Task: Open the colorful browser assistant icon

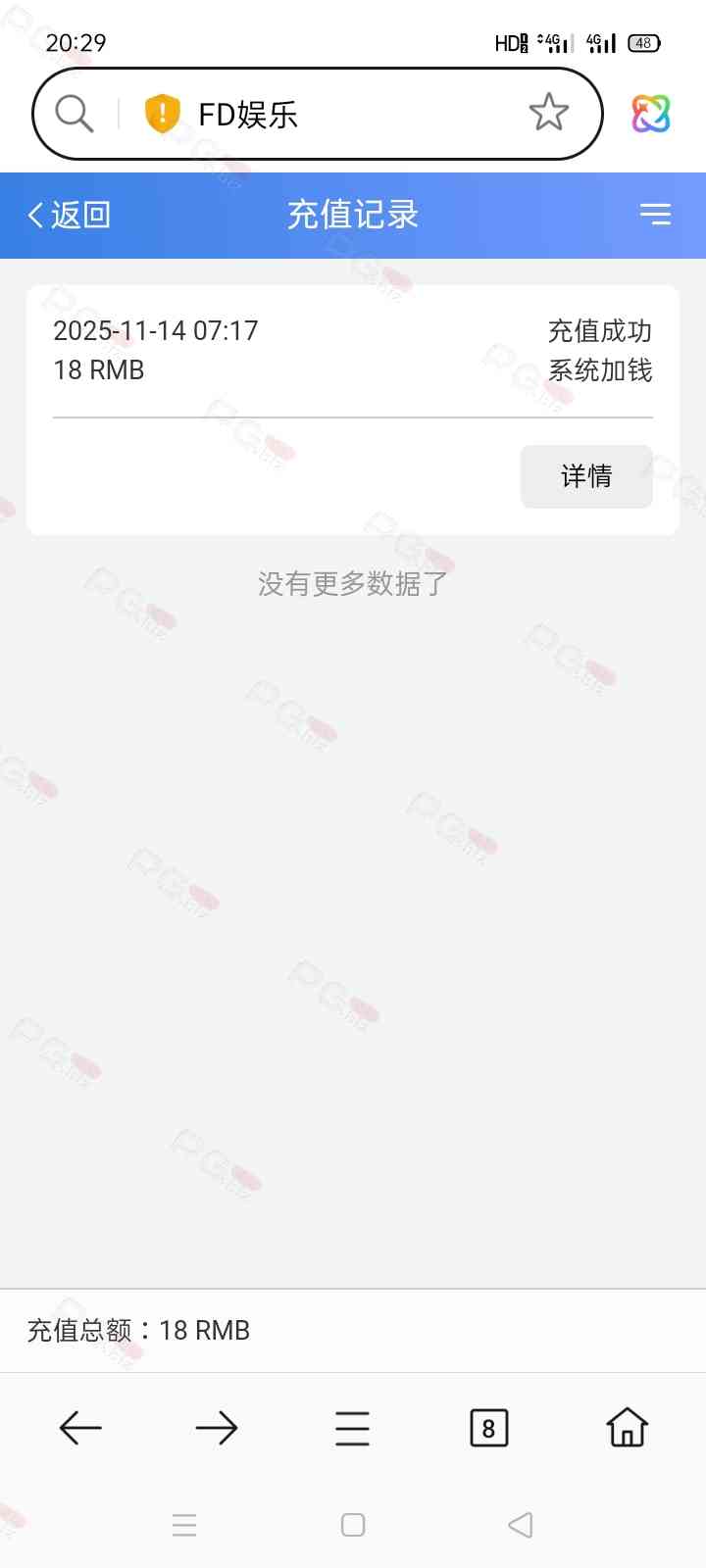Action: [x=650, y=114]
